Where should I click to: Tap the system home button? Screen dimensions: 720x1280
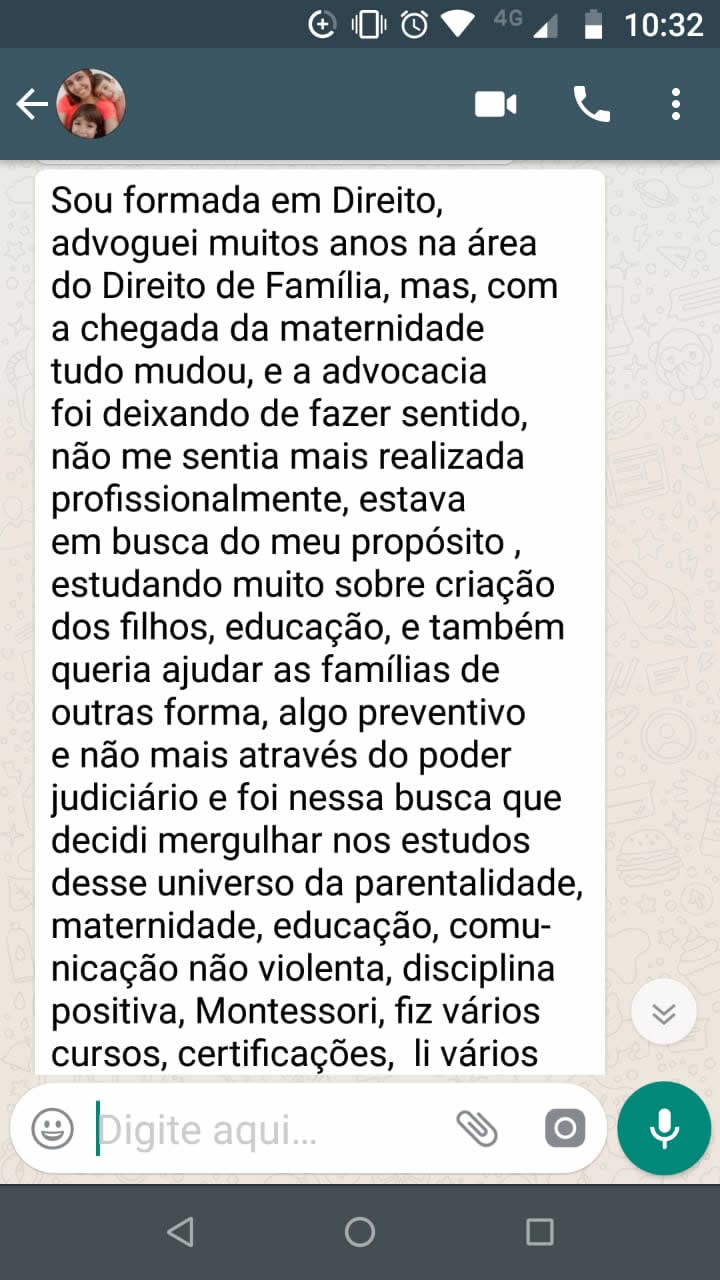point(360,1232)
